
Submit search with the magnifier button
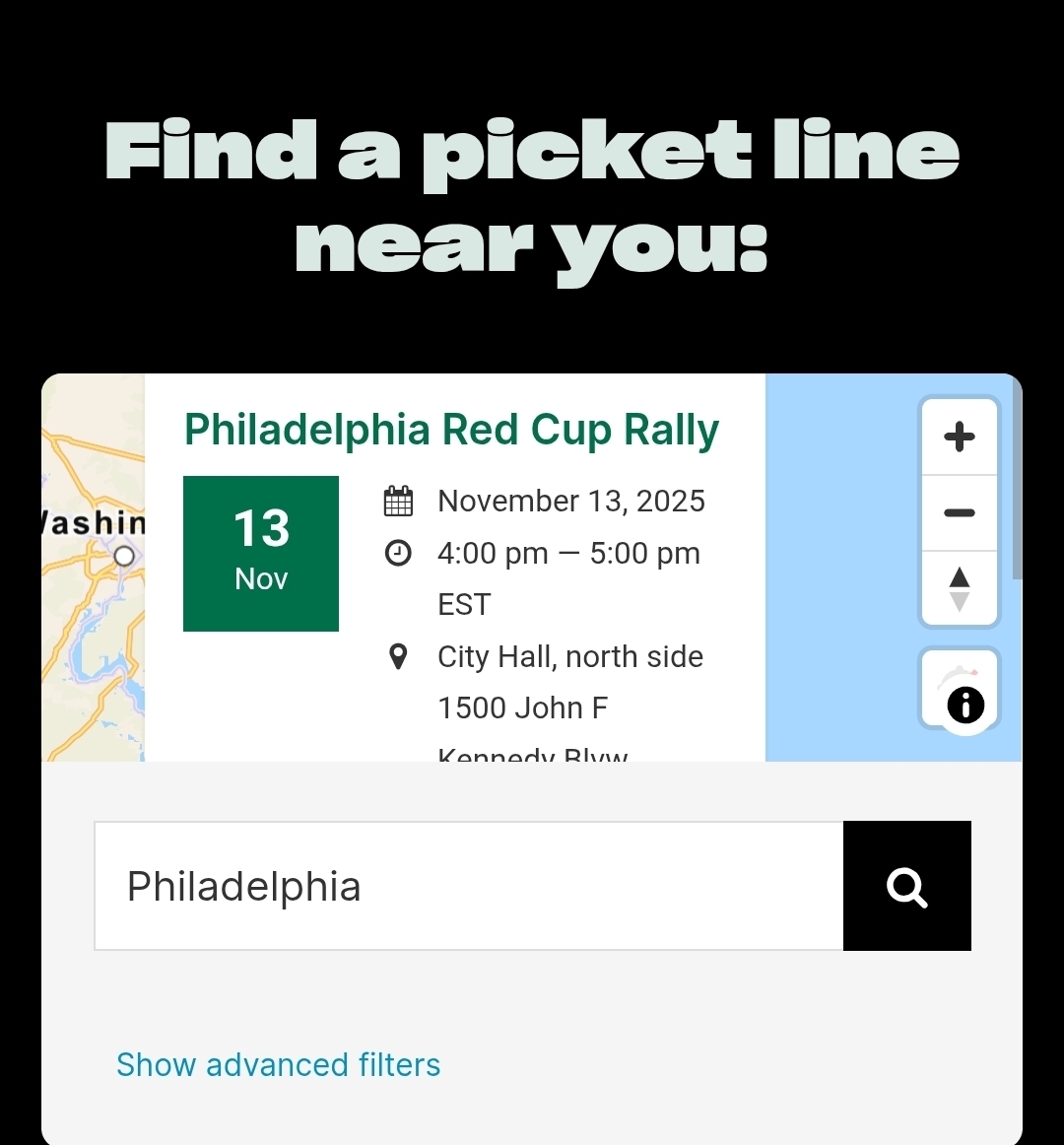pos(906,886)
